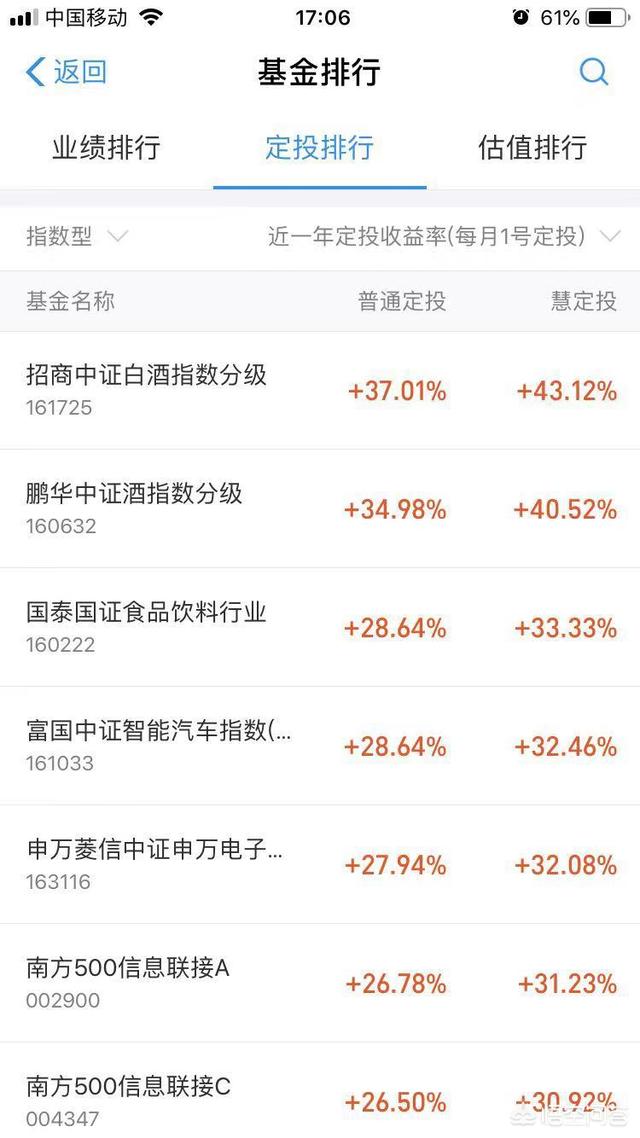Open 南方500信息联接A fund
The height and width of the screenshot is (1138, 640).
coord(320,983)
